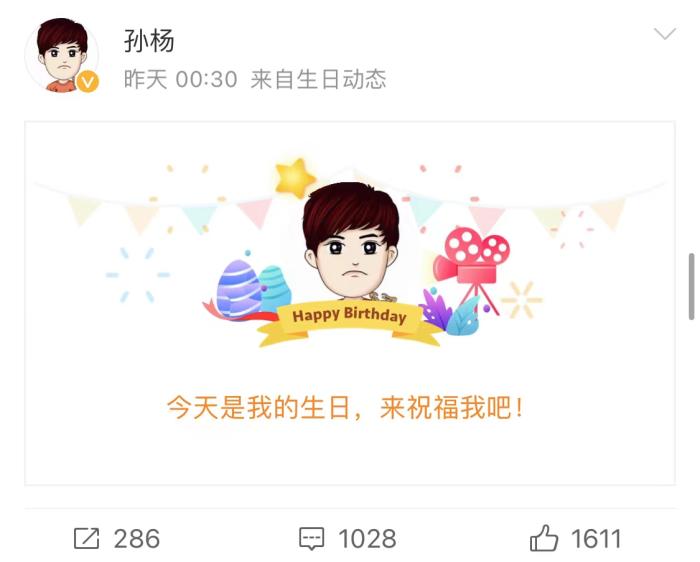This screenshot has height=562, width=700.
Task: Open 孙杨's profile avatar
Action: [x=61, y=56]
